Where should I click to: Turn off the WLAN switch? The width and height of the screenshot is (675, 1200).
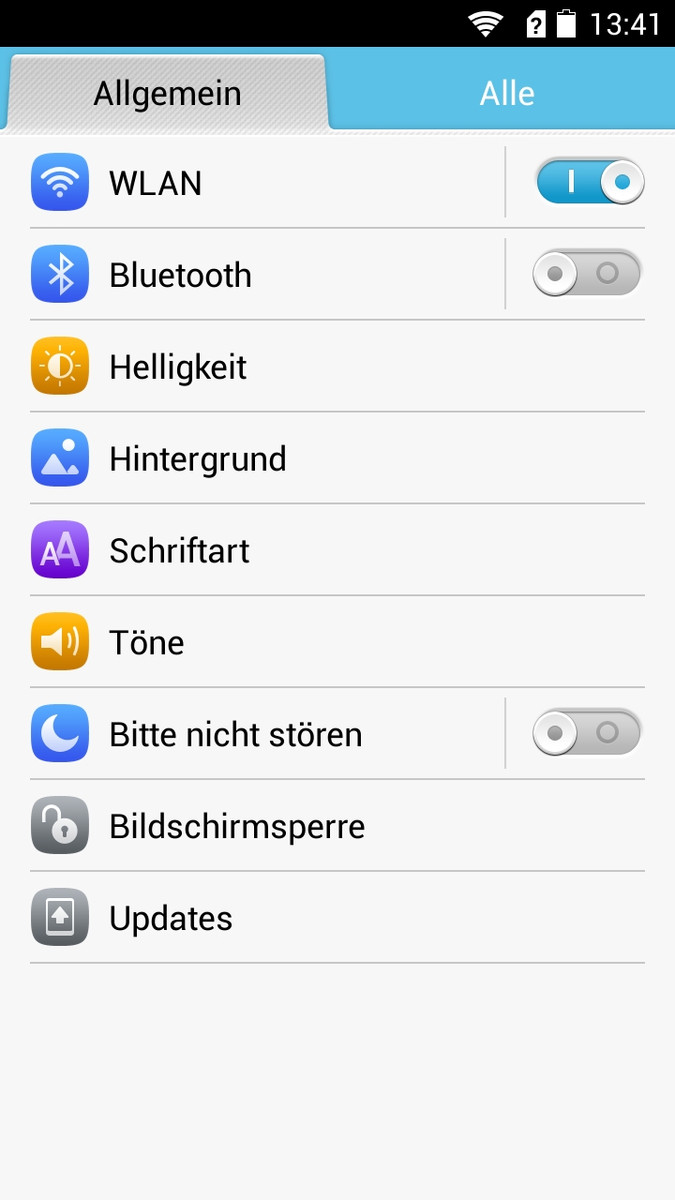point(589,182)
